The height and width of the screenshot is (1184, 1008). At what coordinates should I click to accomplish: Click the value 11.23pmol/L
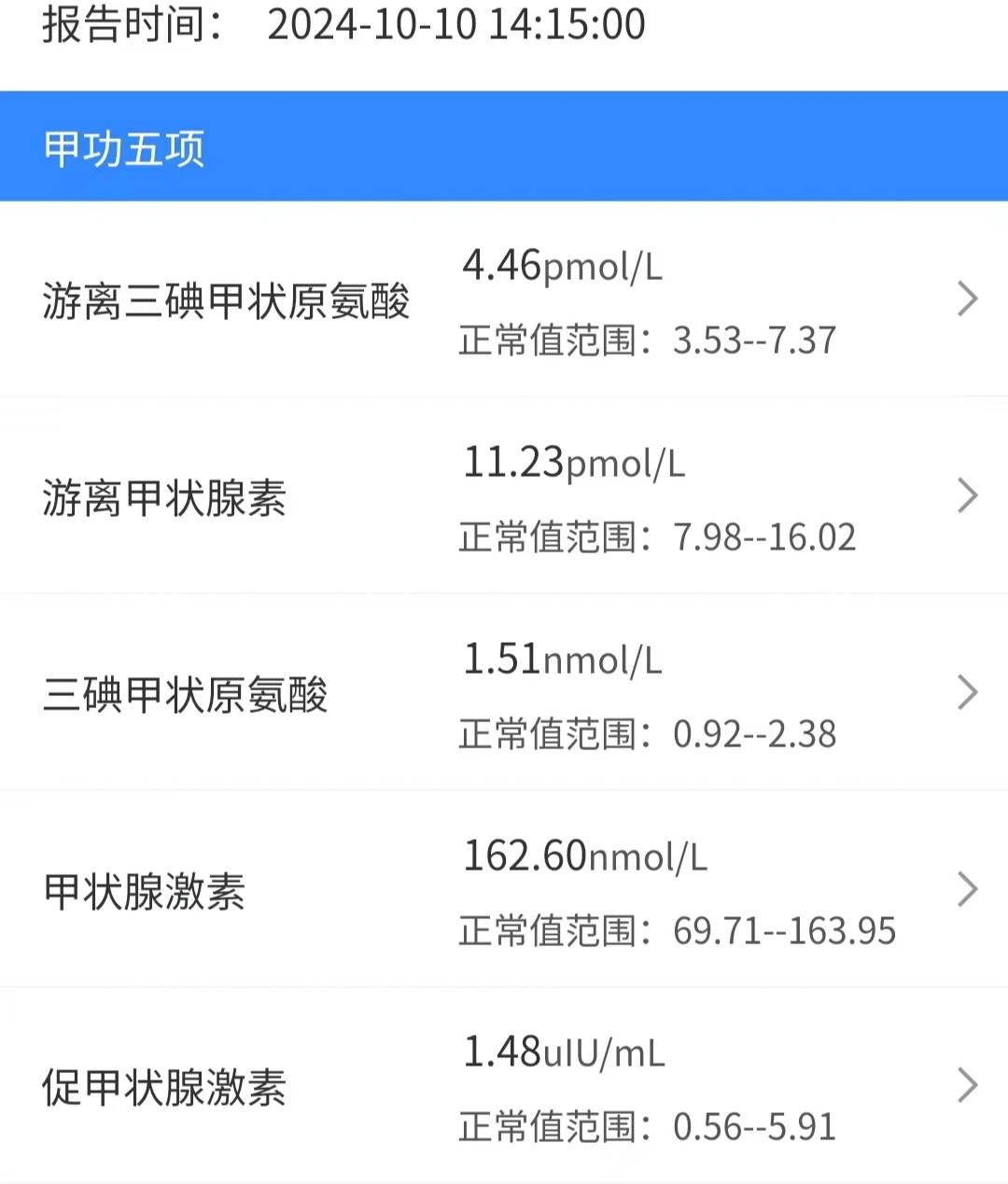click(575, 464)
